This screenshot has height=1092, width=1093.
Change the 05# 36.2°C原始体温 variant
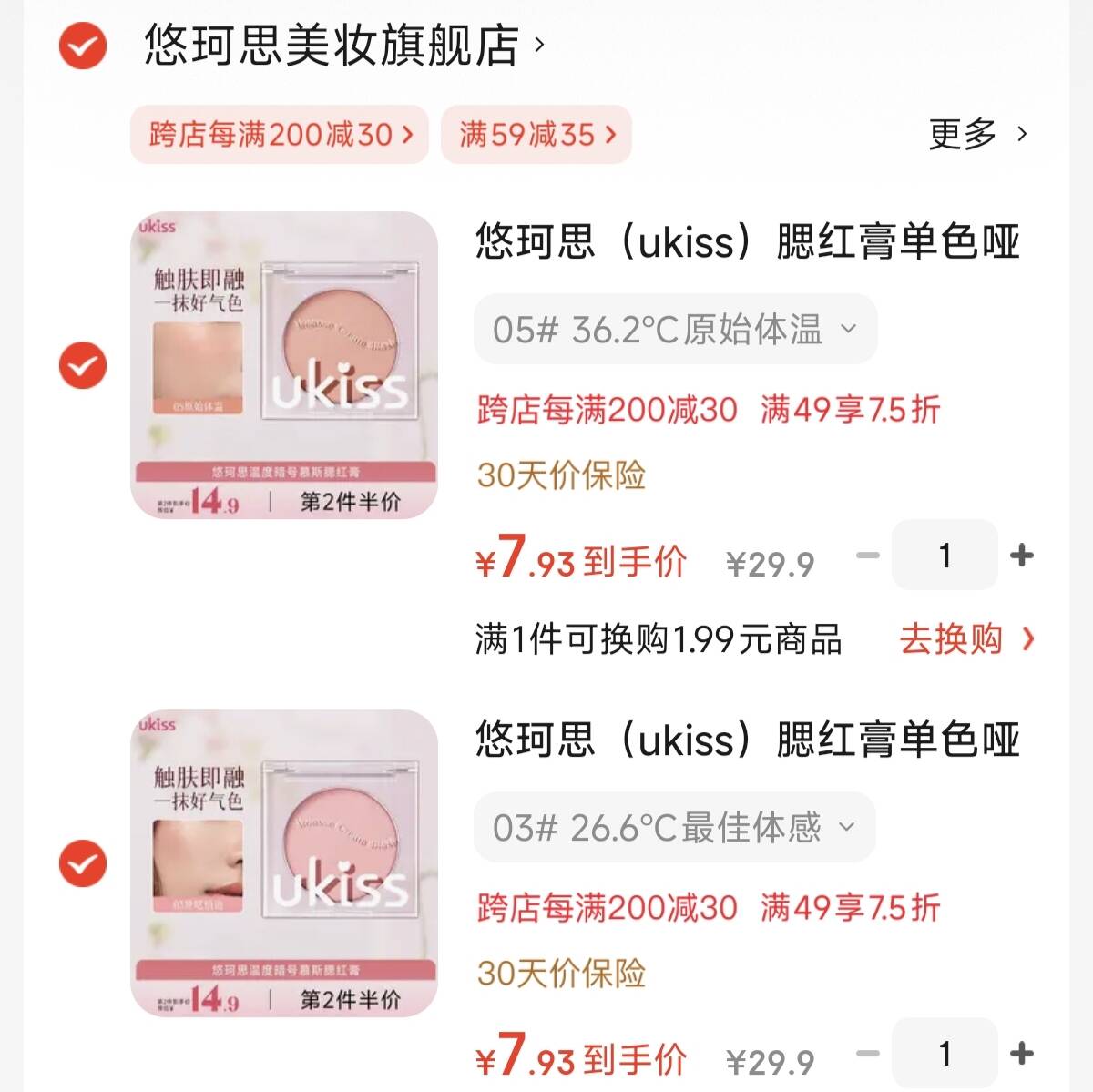click(x=675, y=329)
